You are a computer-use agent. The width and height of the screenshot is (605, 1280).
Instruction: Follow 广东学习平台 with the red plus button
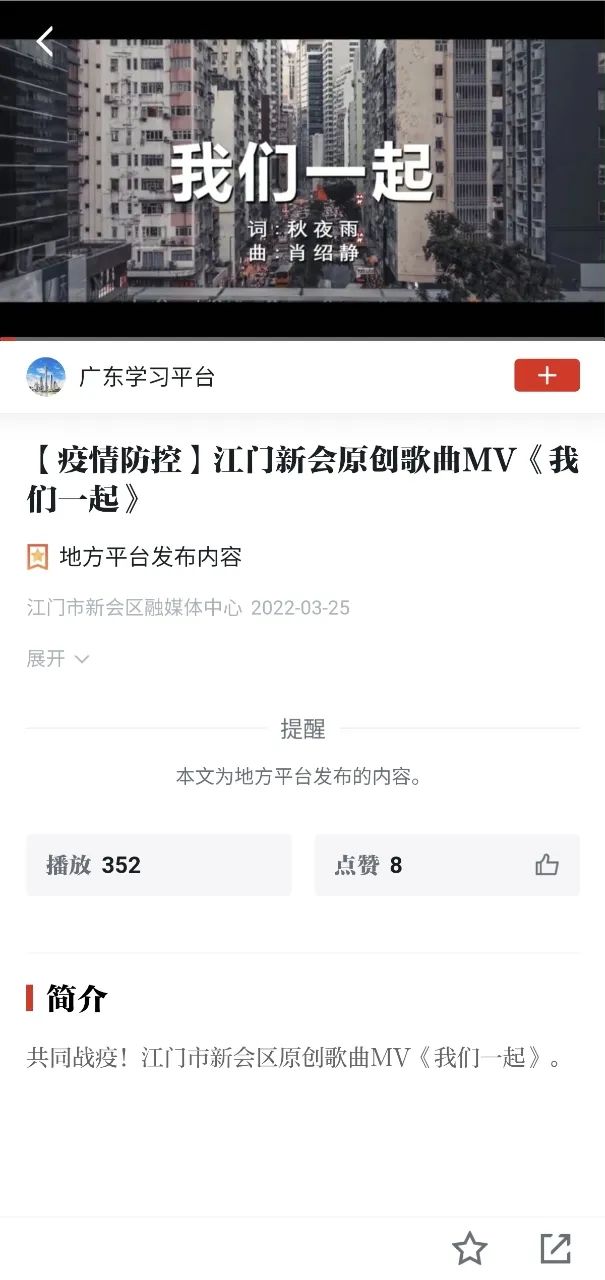(x=546, y=375)
